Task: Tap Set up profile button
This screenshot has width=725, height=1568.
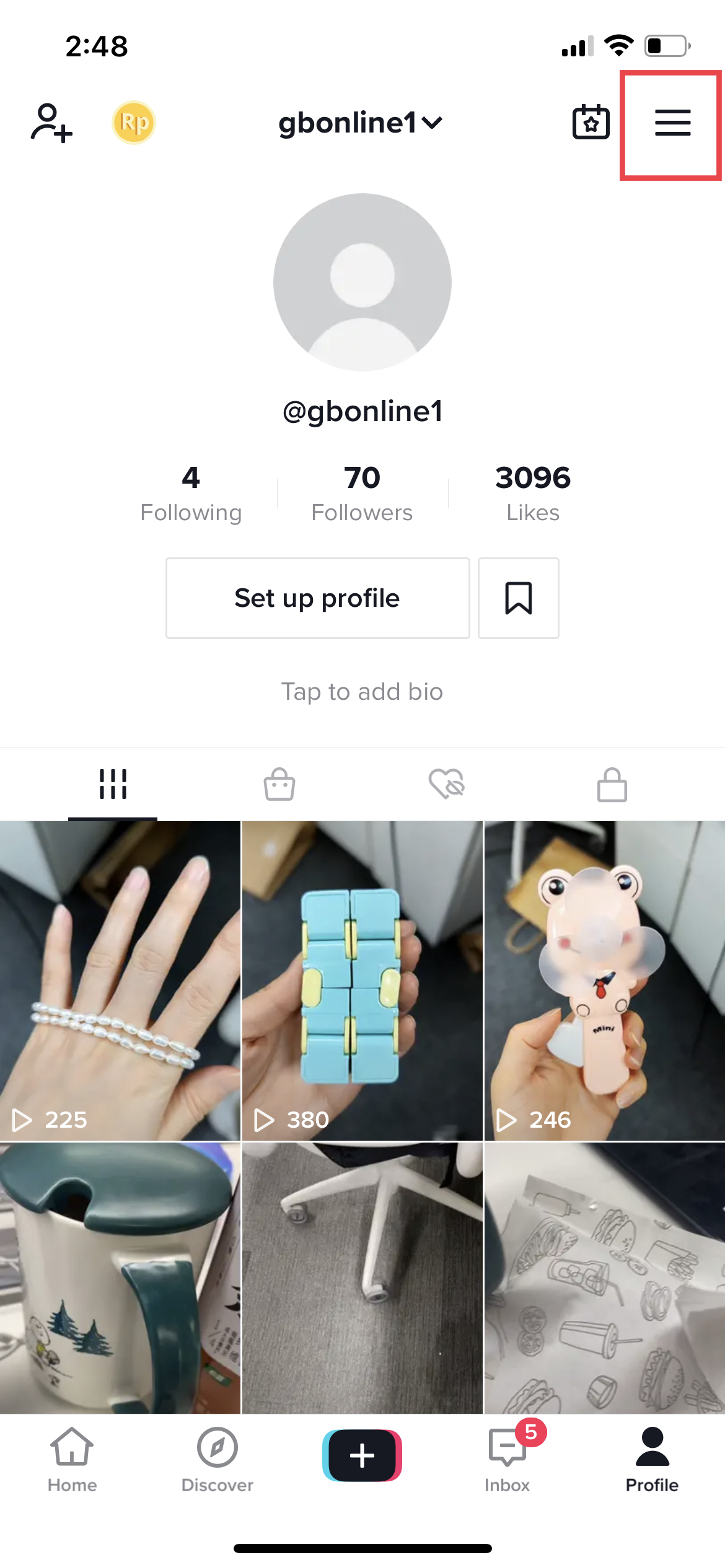Action: pyautogui.click(x=317, y=598)
